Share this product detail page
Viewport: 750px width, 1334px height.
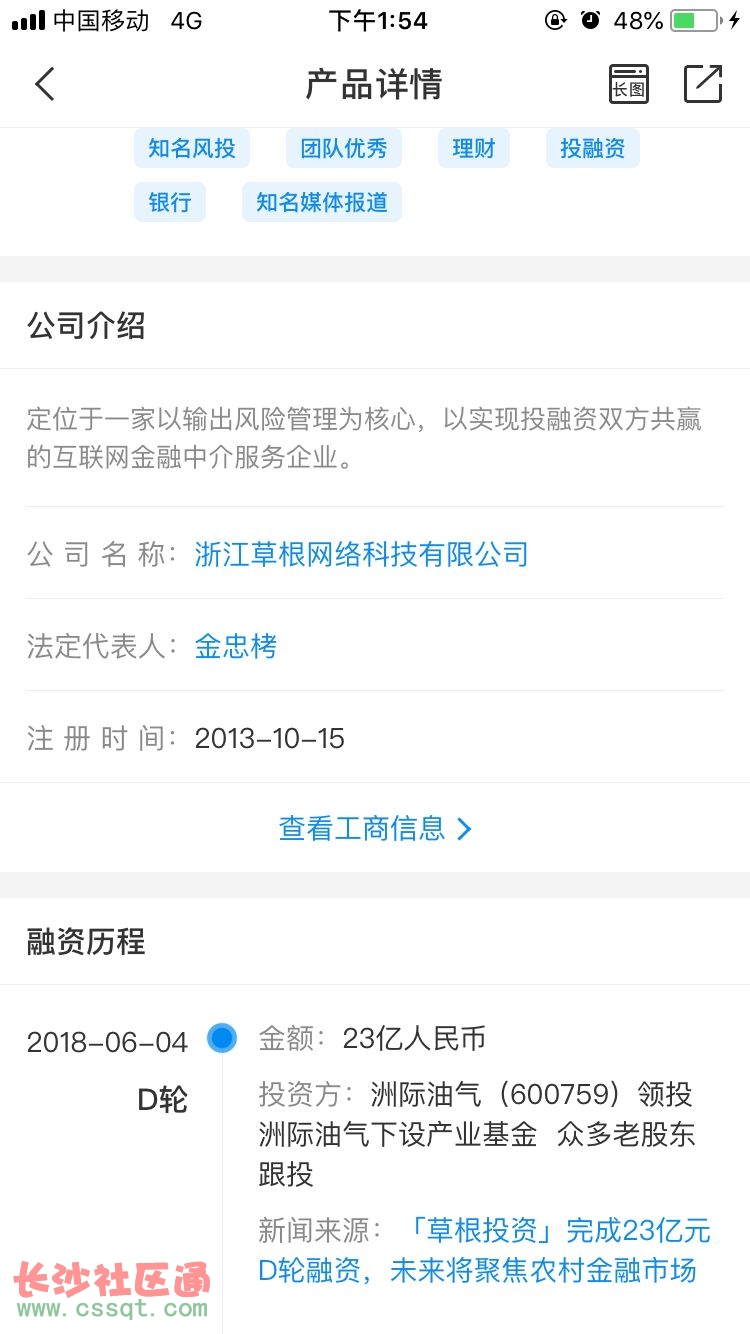click(703, 84)
